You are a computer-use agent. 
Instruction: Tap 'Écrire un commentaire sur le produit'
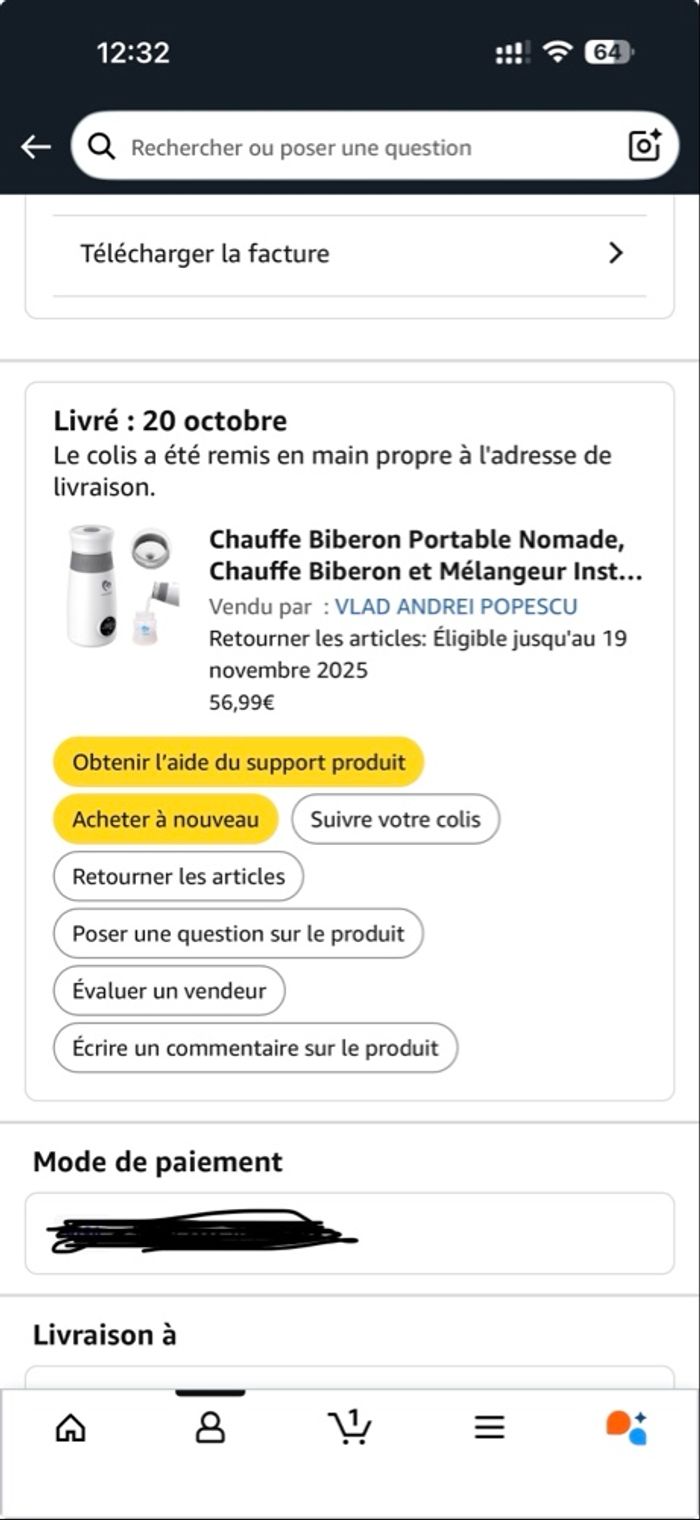point(255,1048)
